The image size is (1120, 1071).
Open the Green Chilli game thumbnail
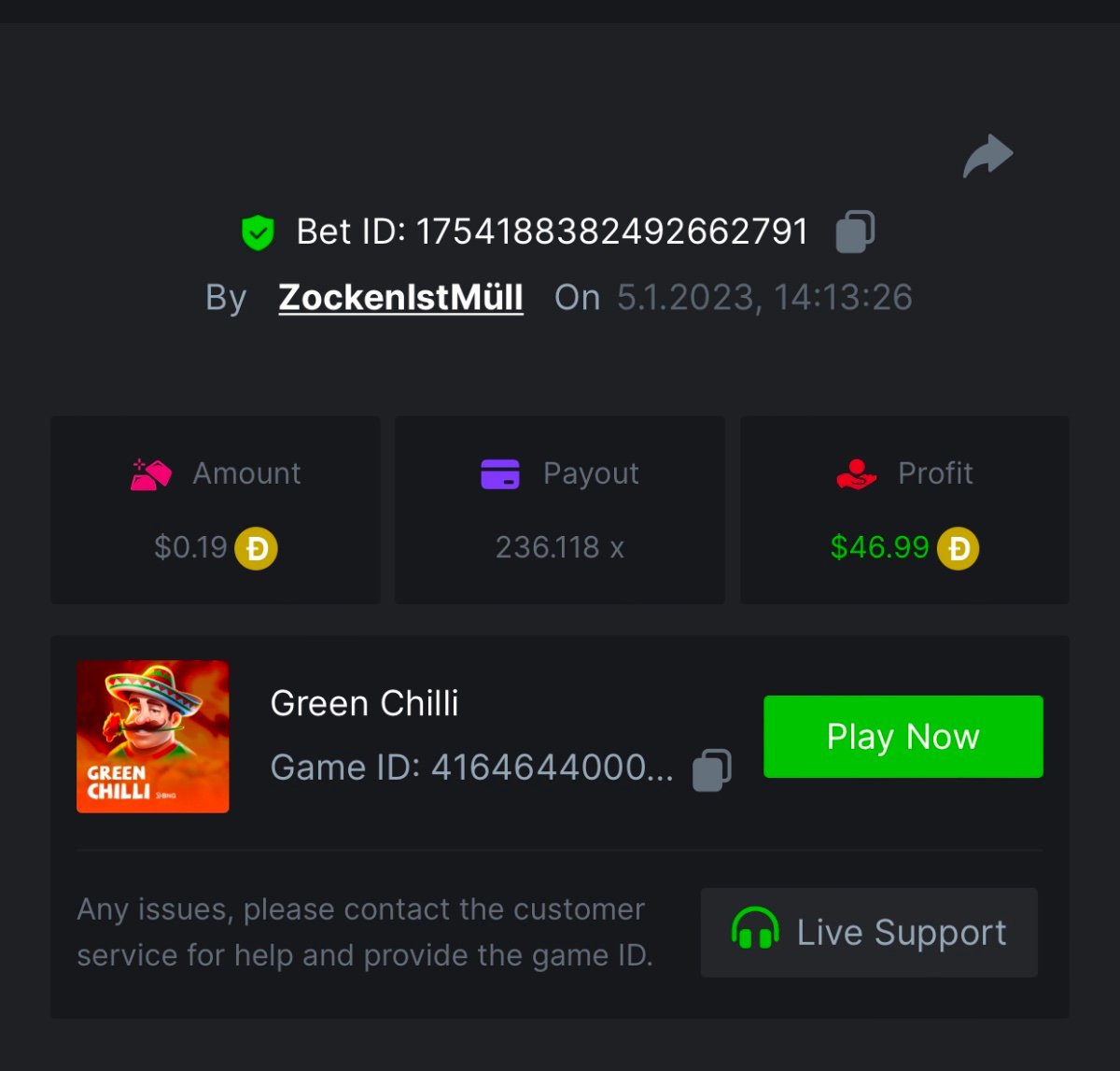(153, 737)
